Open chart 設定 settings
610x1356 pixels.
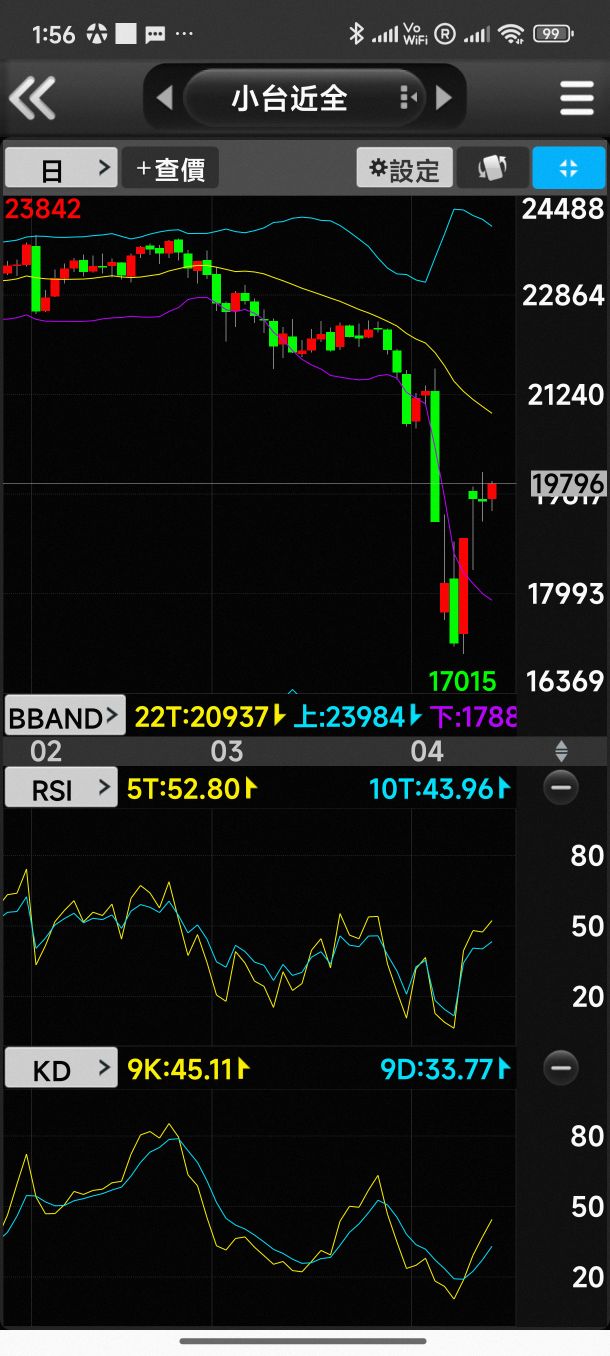click(404, 169)
